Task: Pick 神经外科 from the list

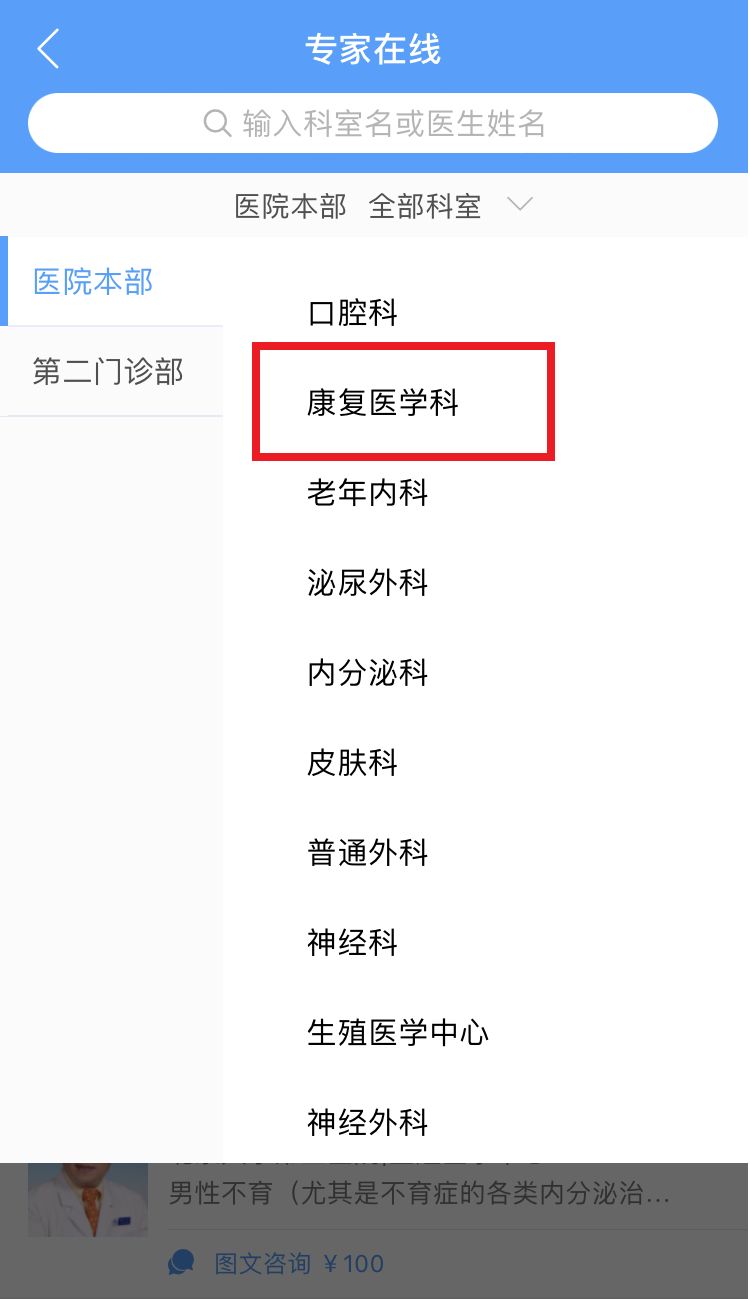Action: pos(367,1123)
